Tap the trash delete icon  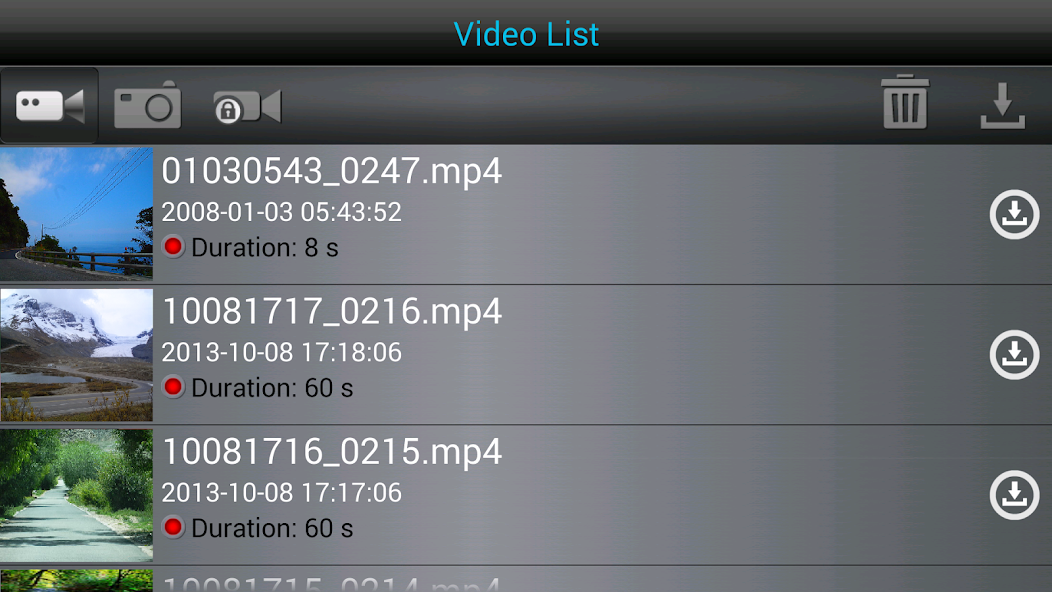tap(905, 104)
